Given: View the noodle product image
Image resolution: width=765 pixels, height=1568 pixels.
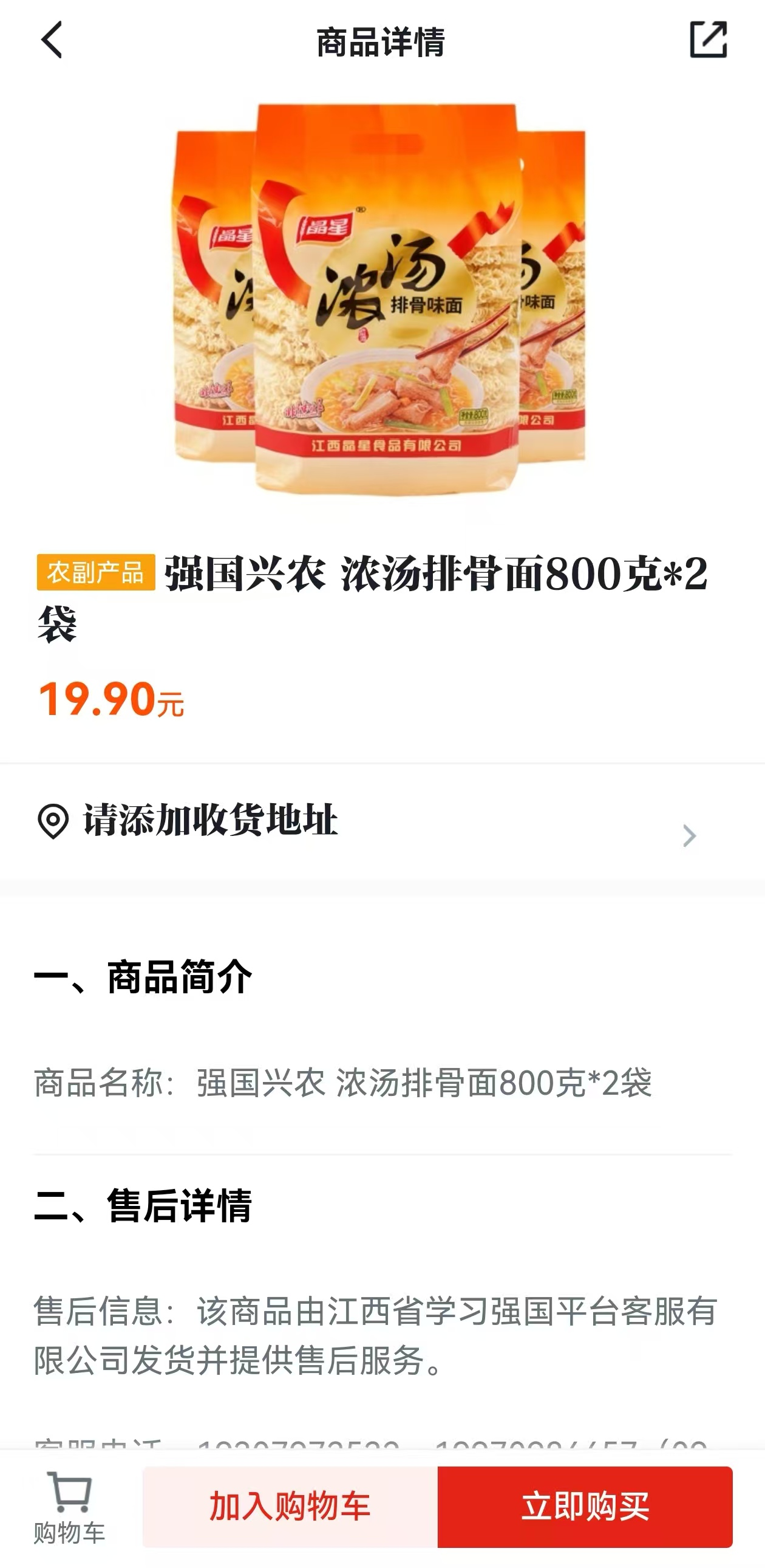Looking at the screenshot, I should click(382, 298).
